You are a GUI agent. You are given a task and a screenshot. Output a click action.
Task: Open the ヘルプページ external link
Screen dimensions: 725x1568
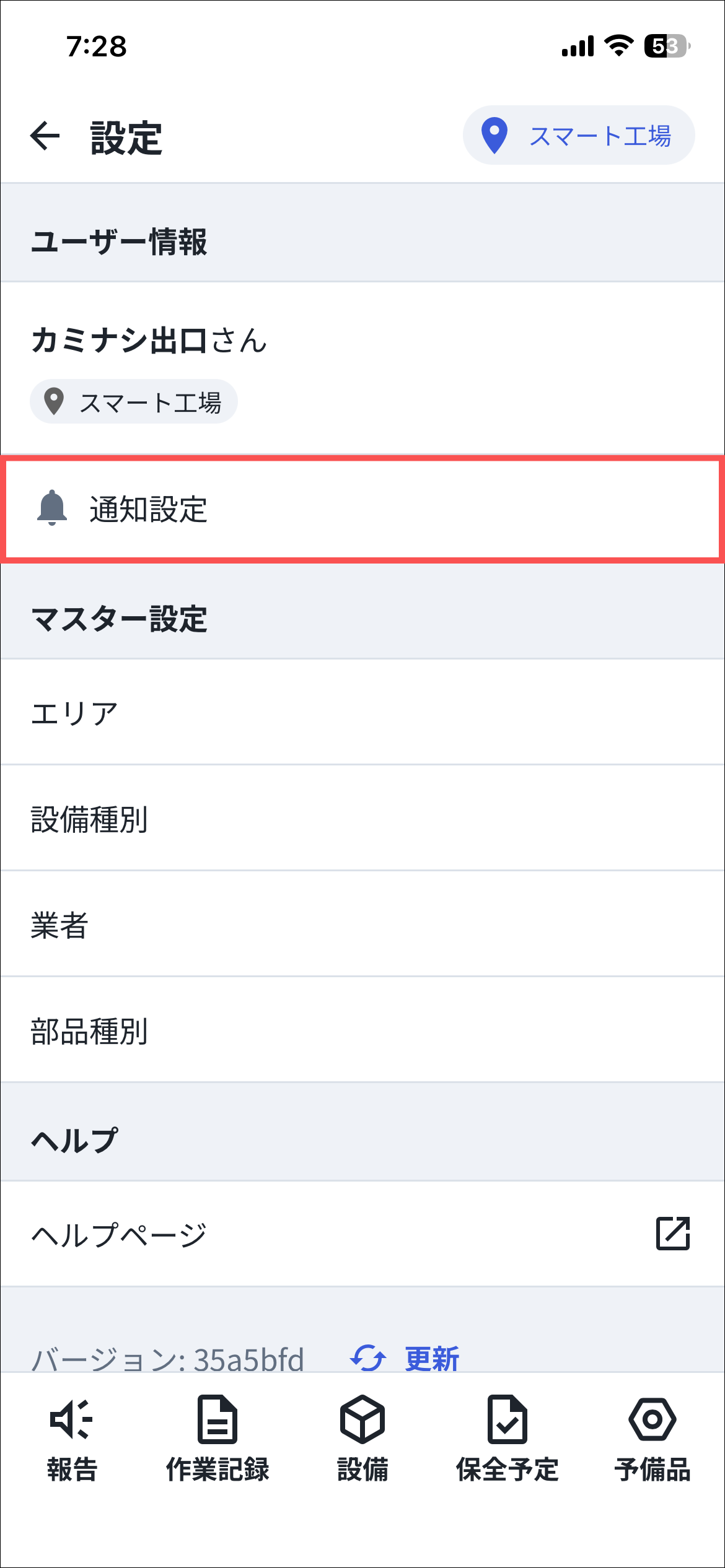[x=362, y=1234]
